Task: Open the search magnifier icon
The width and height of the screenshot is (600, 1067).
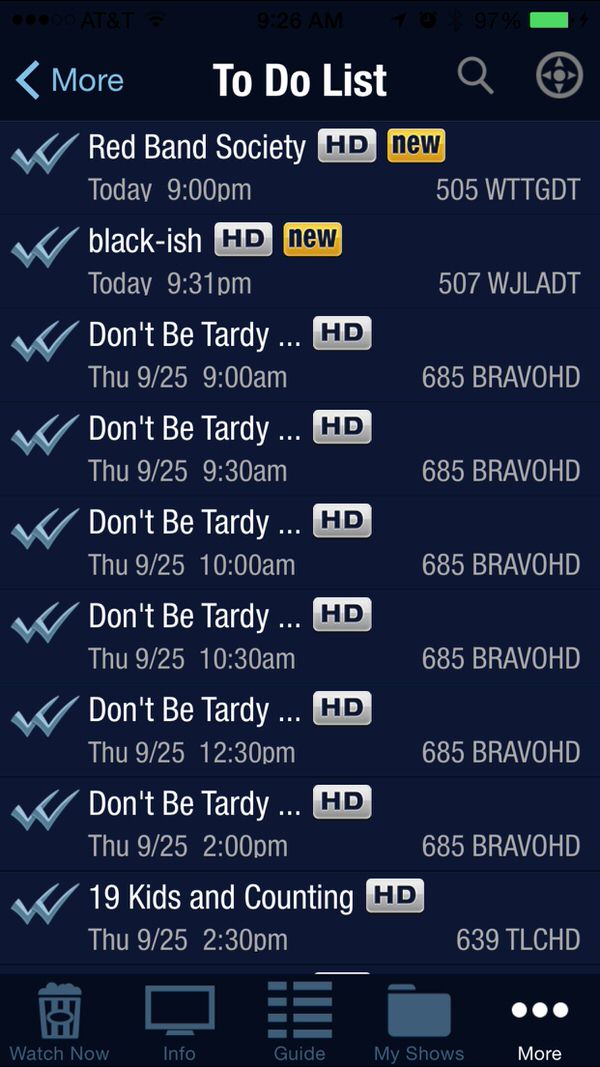Action: point(475,76)
